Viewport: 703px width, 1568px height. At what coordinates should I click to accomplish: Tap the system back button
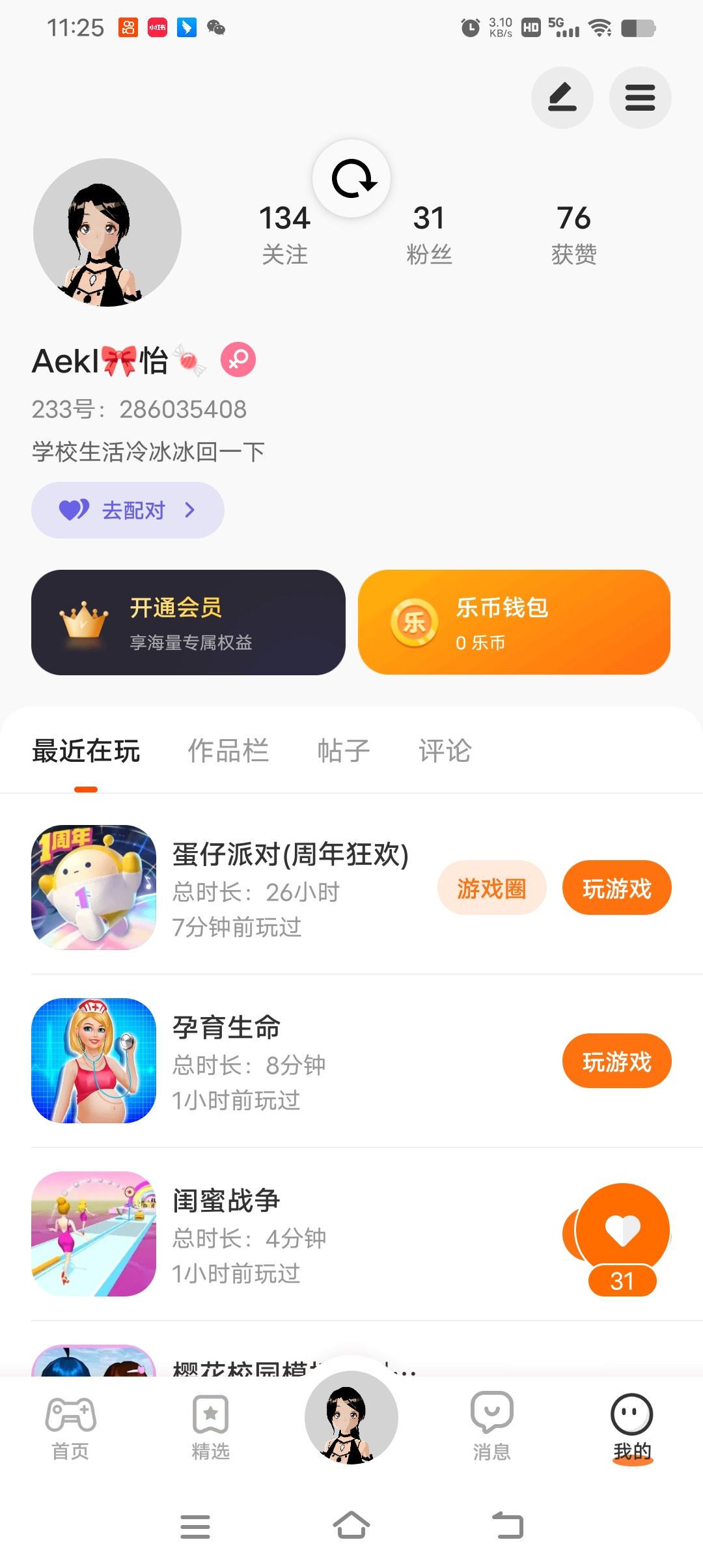507,1526
